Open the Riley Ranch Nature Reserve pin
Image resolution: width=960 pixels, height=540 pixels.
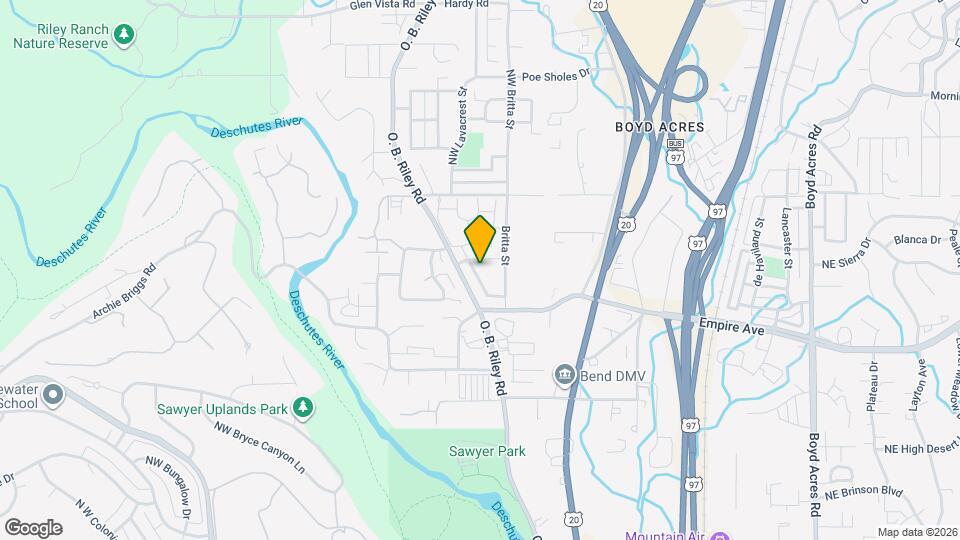click(124, 36)
